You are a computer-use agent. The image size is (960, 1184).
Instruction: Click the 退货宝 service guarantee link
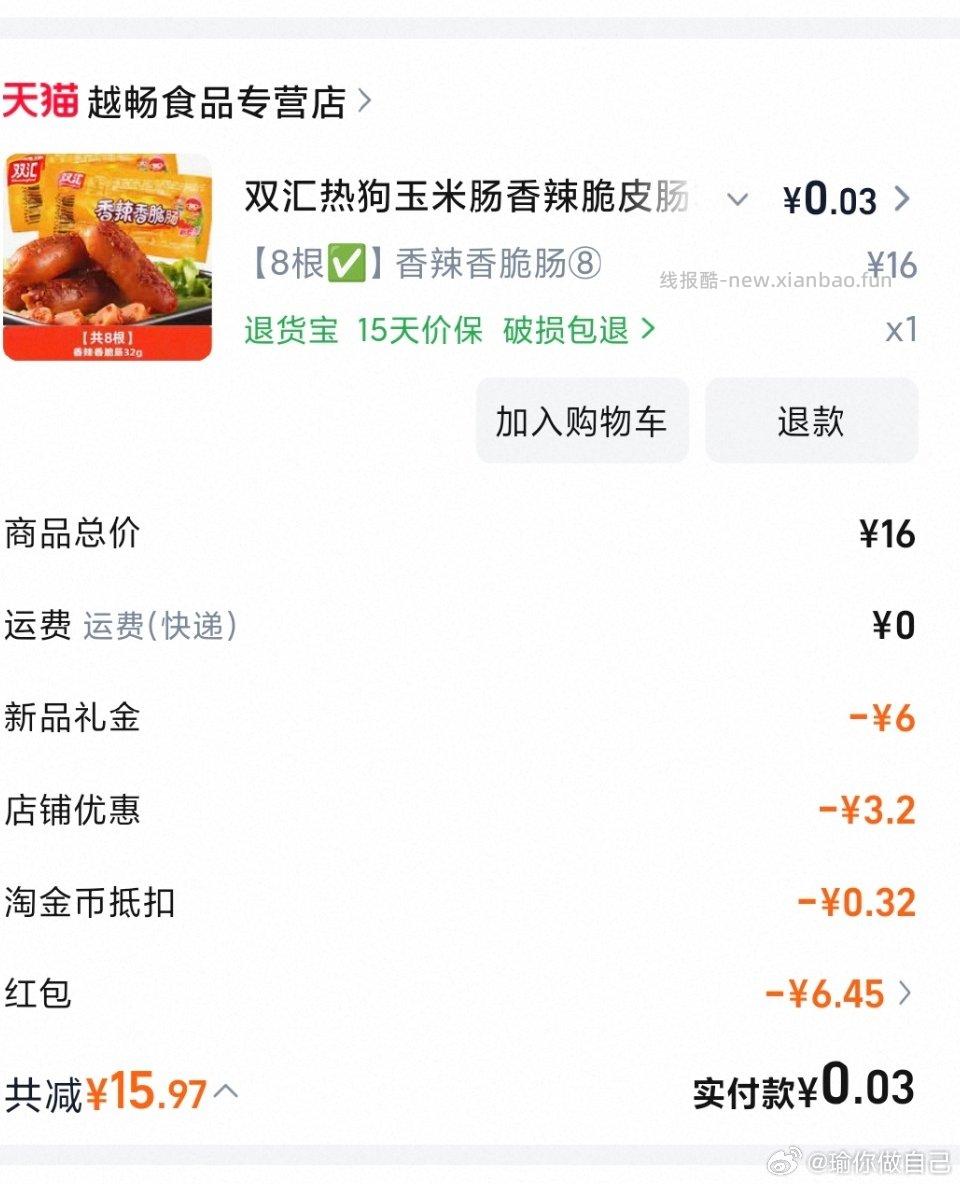point(289,330)
